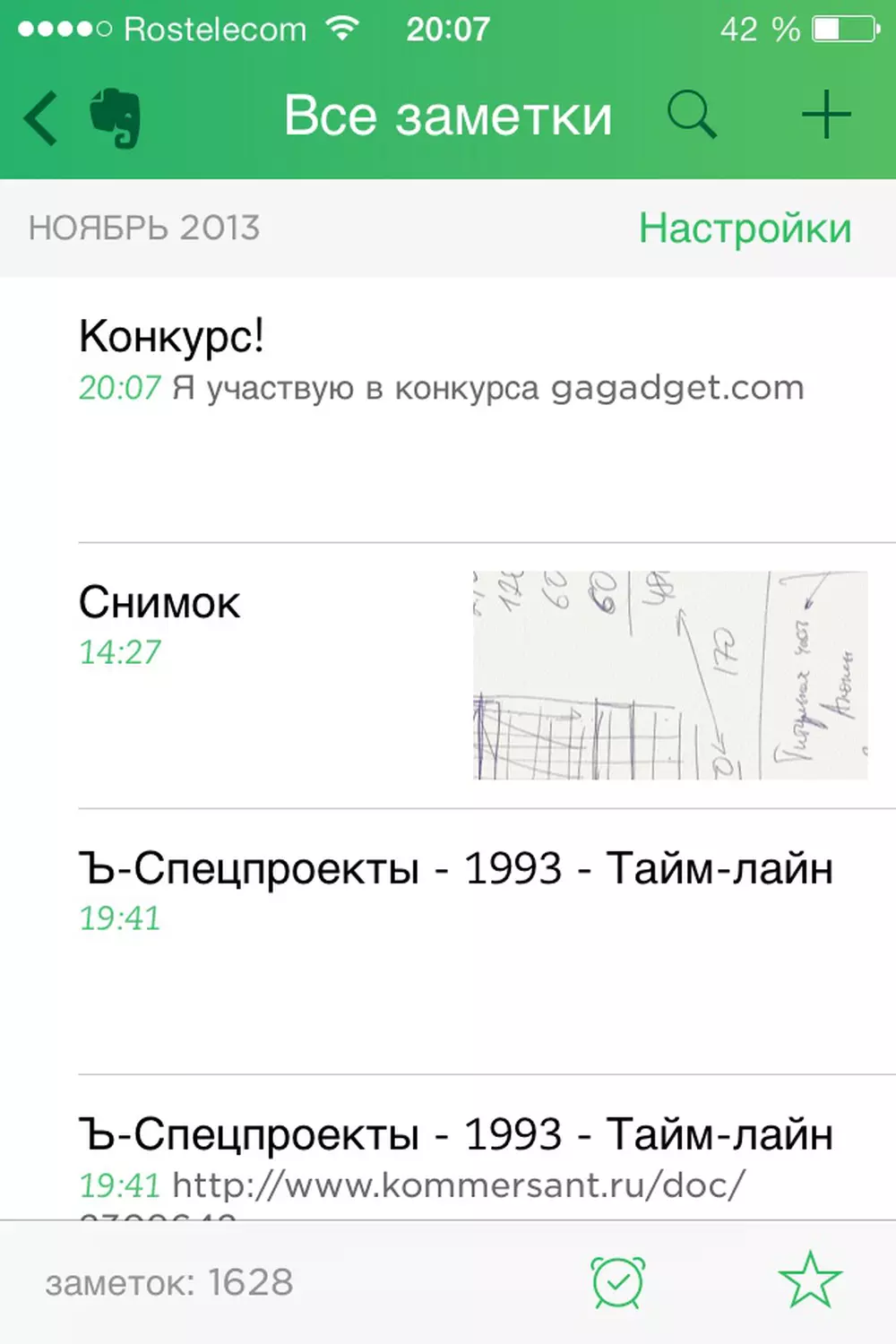The height and width of the screenshot is (1344, 896).
Task: Create a new note with plus
Action: tap(825, 116)
